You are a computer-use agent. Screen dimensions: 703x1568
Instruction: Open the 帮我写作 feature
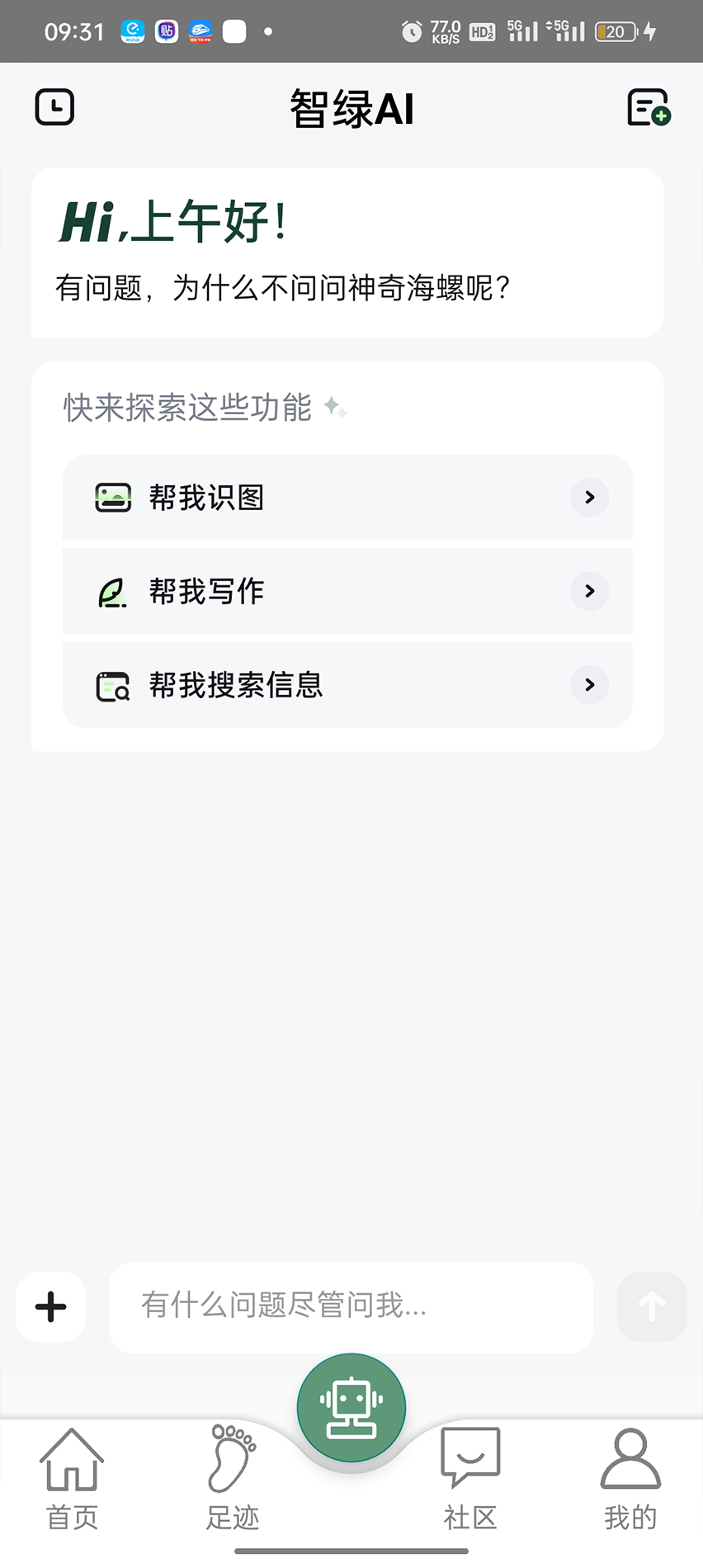347,591
